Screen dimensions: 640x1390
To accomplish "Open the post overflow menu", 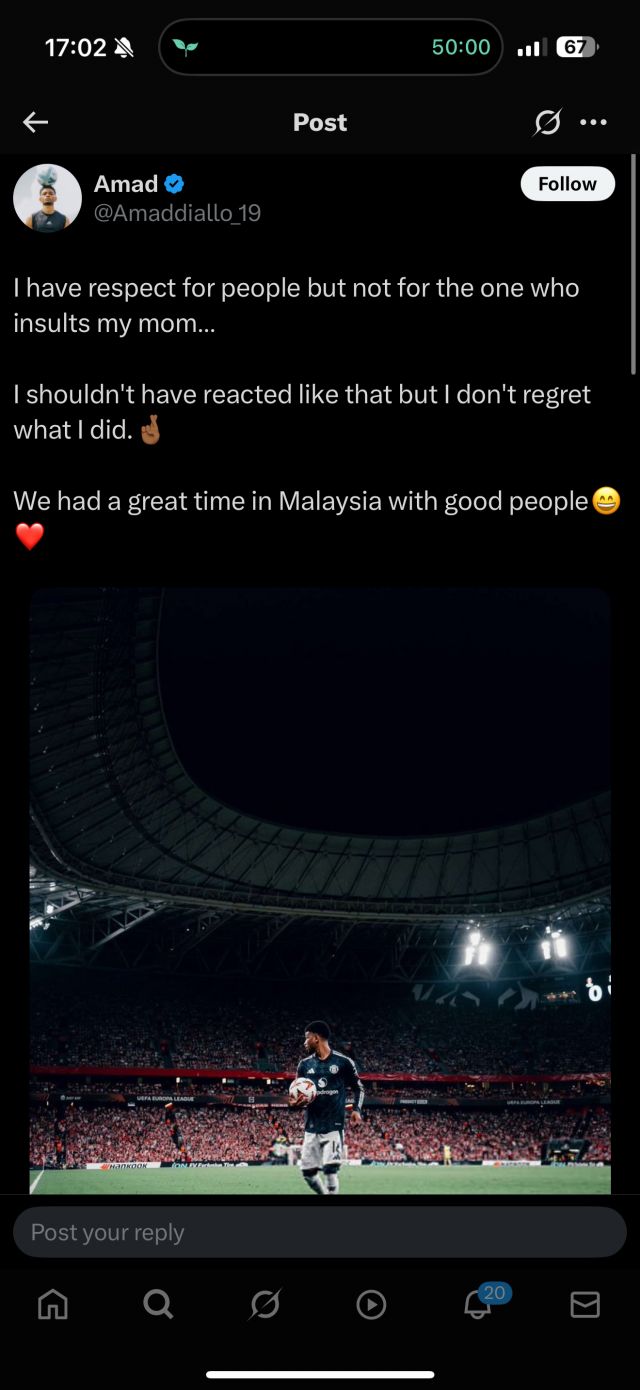I will 594,122.
